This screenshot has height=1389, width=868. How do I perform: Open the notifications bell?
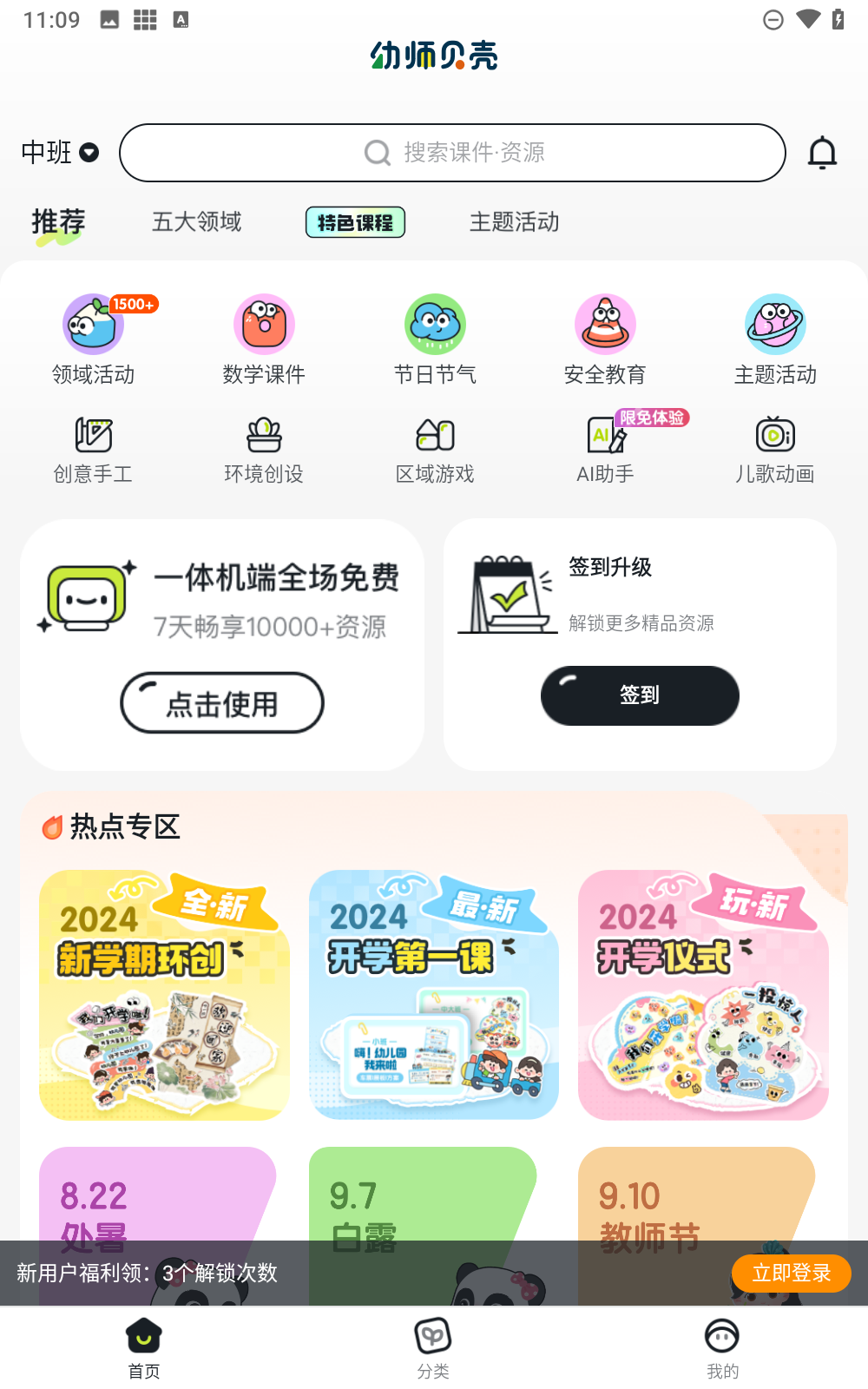(x=822, y=153)
